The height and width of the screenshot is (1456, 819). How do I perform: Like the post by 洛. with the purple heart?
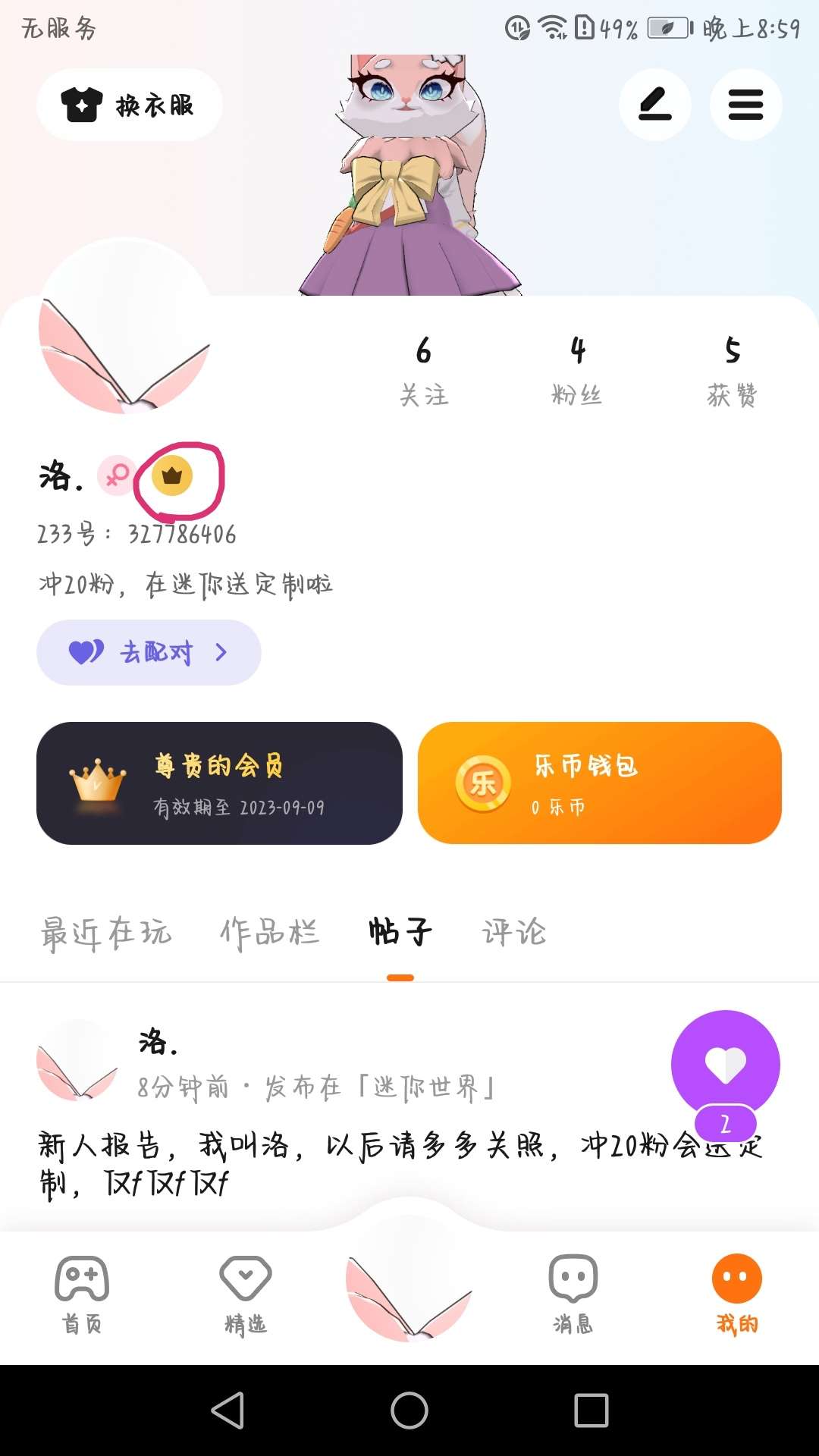(725, 1065)
